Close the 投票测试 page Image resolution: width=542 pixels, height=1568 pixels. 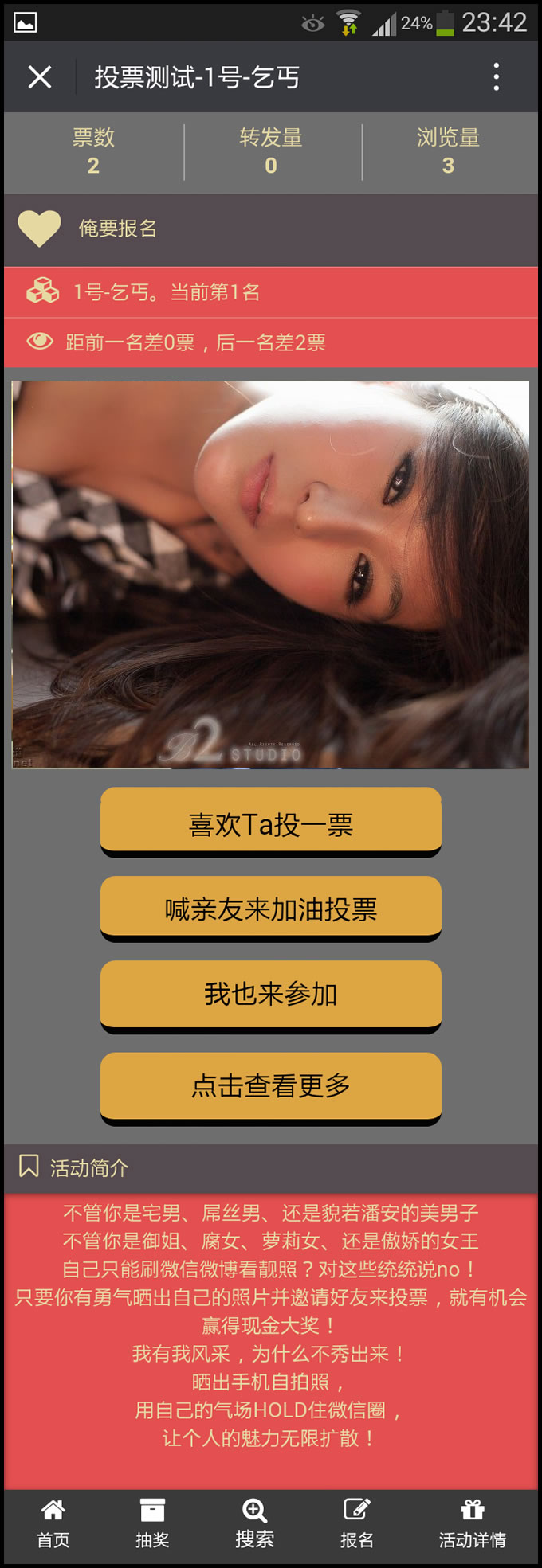click(40, 77)
